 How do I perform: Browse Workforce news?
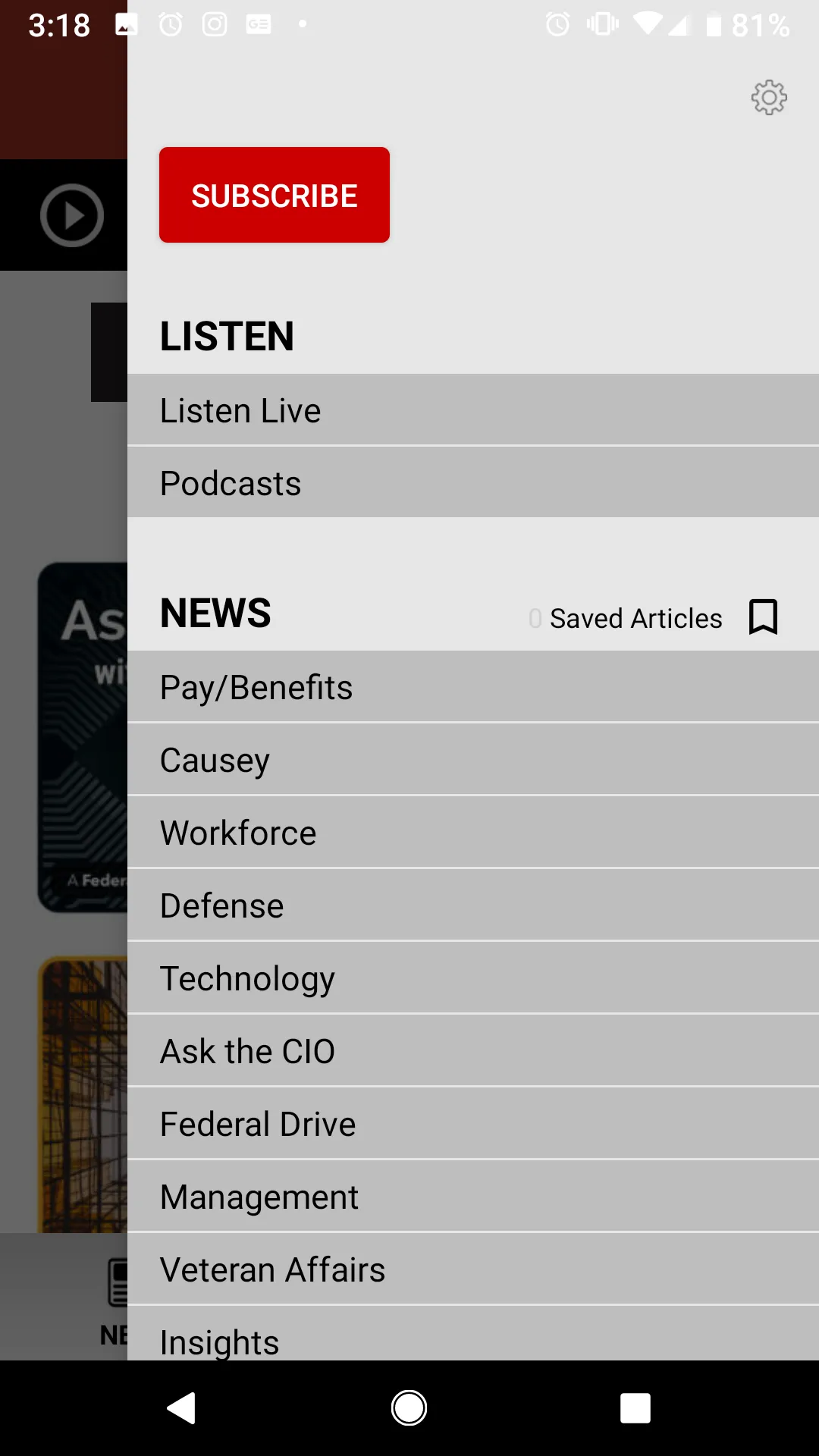click(x=472, y=833)
